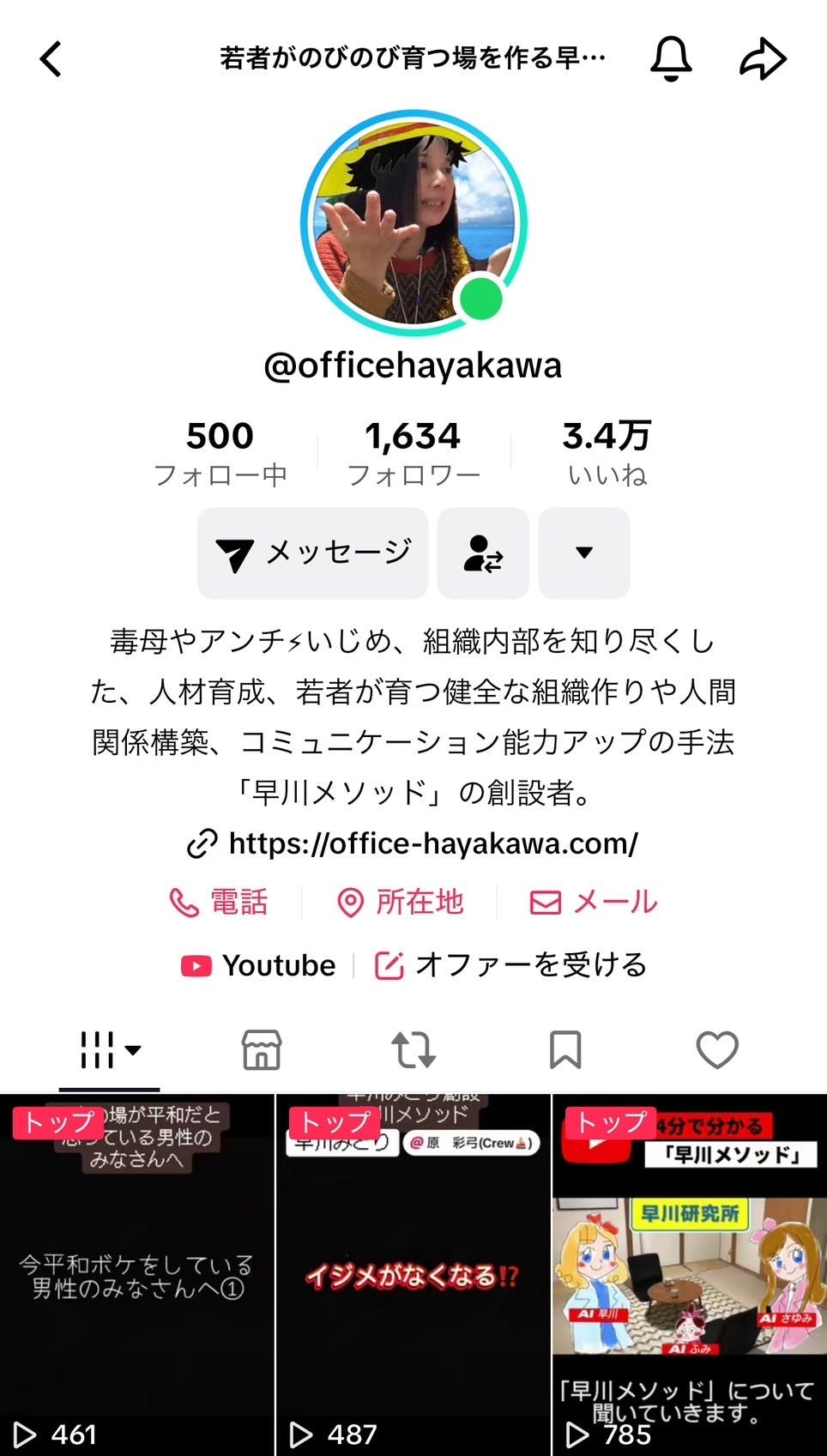
Task: Tap the メール contact button
Action: pyautogui.click(x=594, y=903)
